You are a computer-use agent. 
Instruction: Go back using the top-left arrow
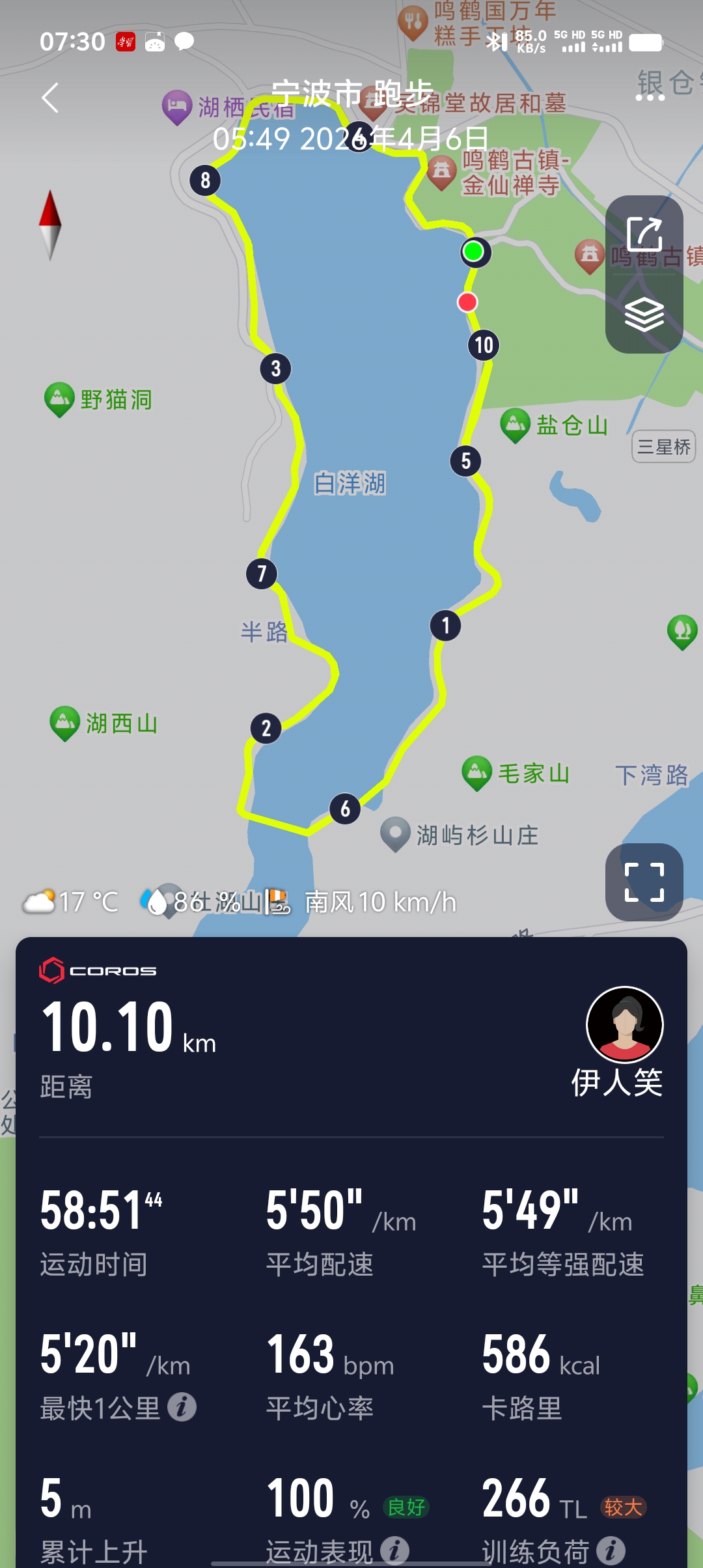tap(50, 98)
